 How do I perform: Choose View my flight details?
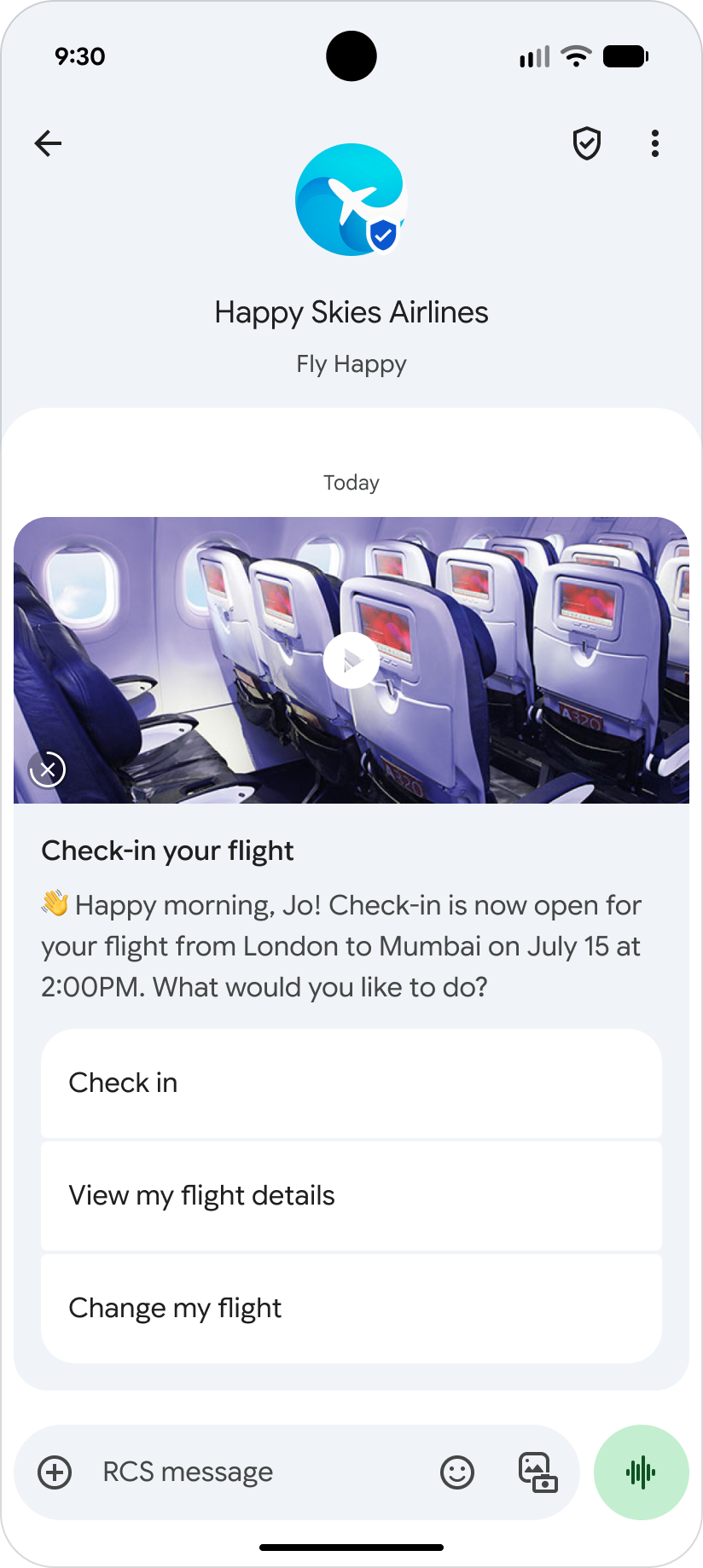pyautogui.click(x=351, y=1195)
